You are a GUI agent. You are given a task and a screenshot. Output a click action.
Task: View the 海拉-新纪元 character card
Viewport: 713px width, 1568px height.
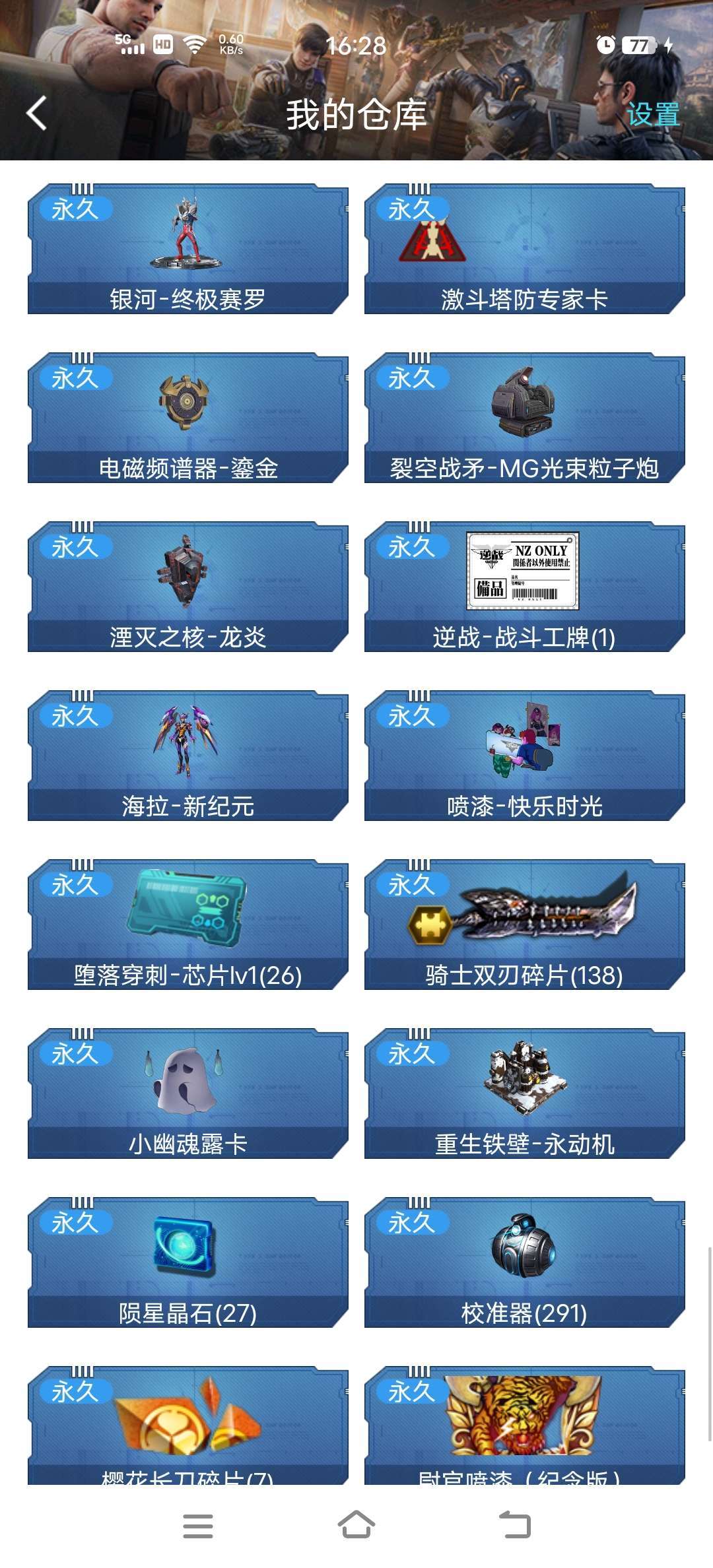[187, 756]
